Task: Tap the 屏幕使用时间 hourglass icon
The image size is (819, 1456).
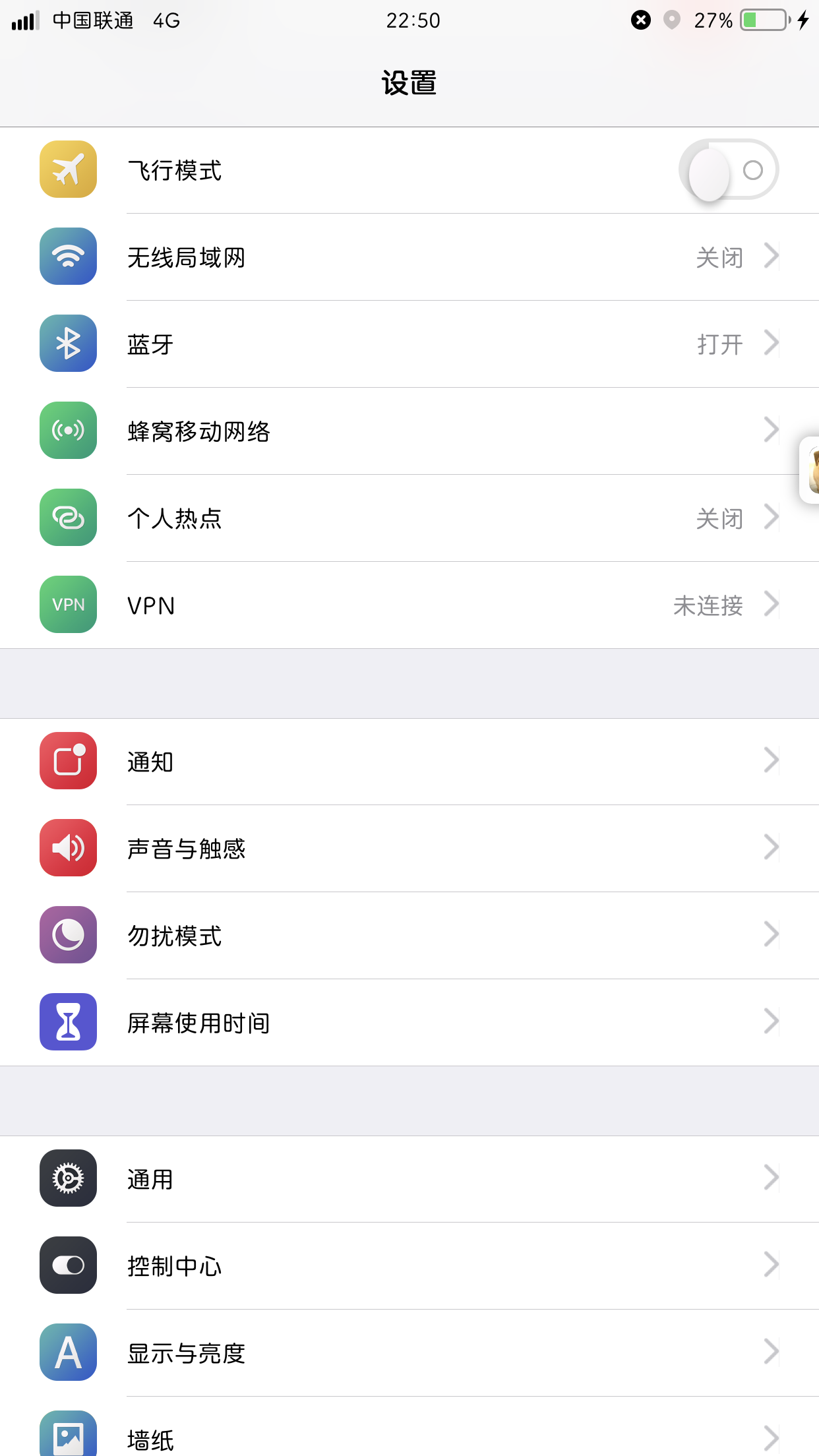Action: coord(68,1021)
